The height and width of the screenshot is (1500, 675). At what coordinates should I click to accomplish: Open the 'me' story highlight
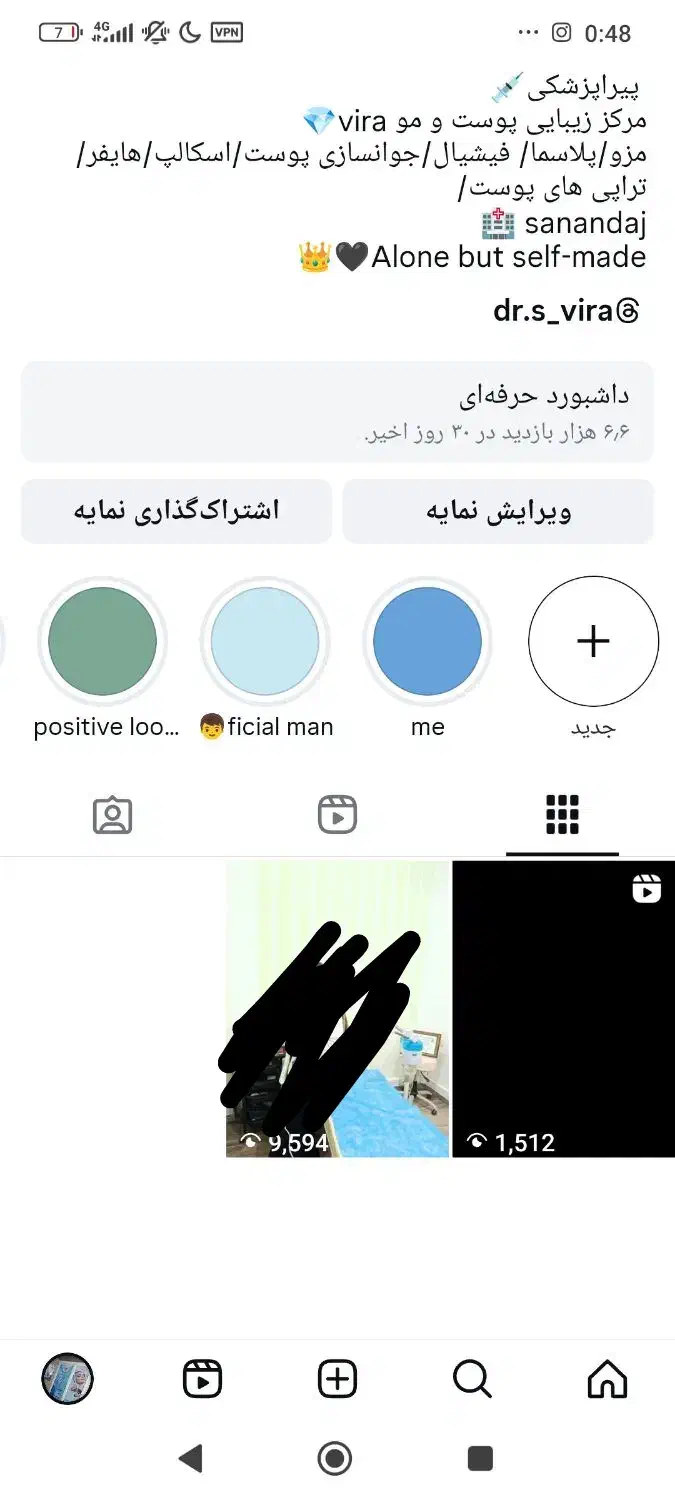(427, 641)
